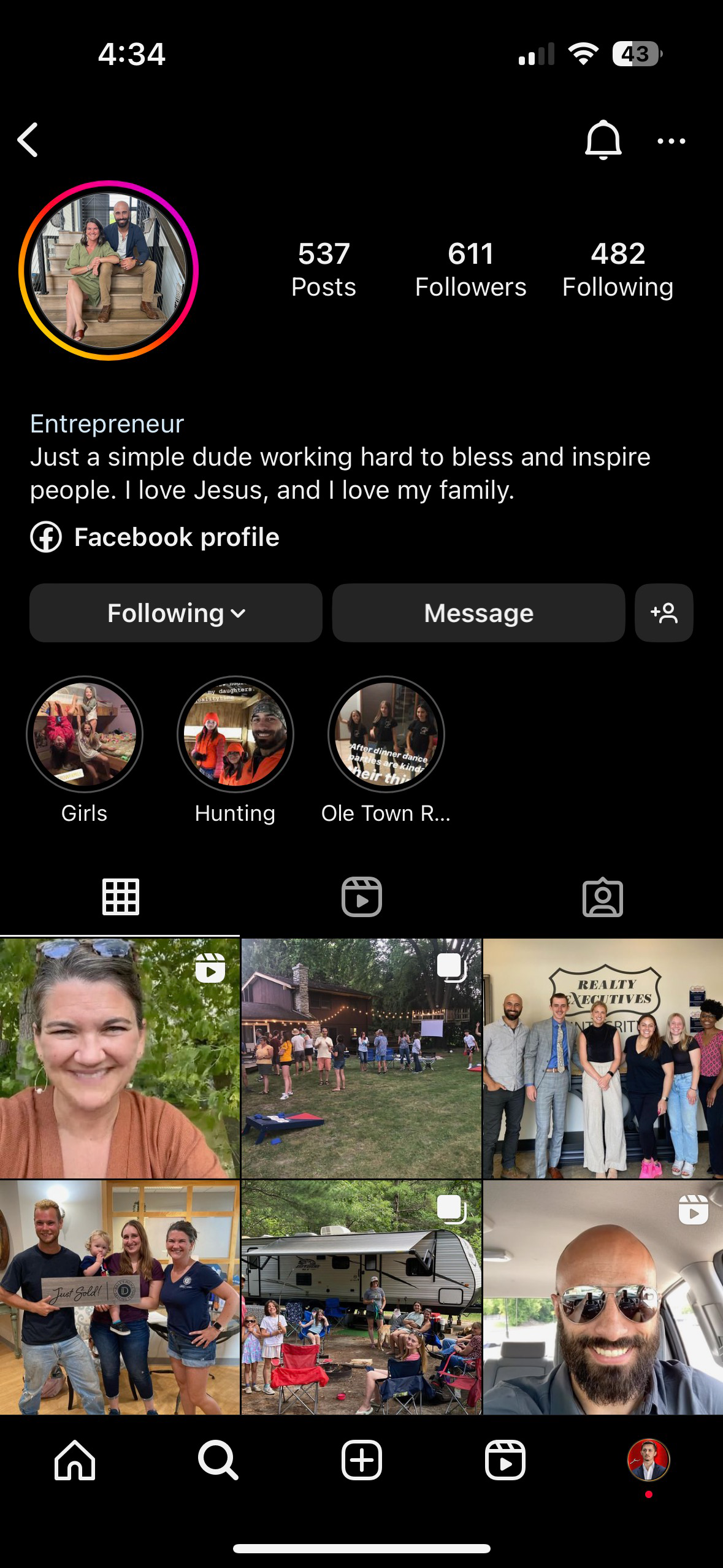Tap the suggested people add-person button

664,613
